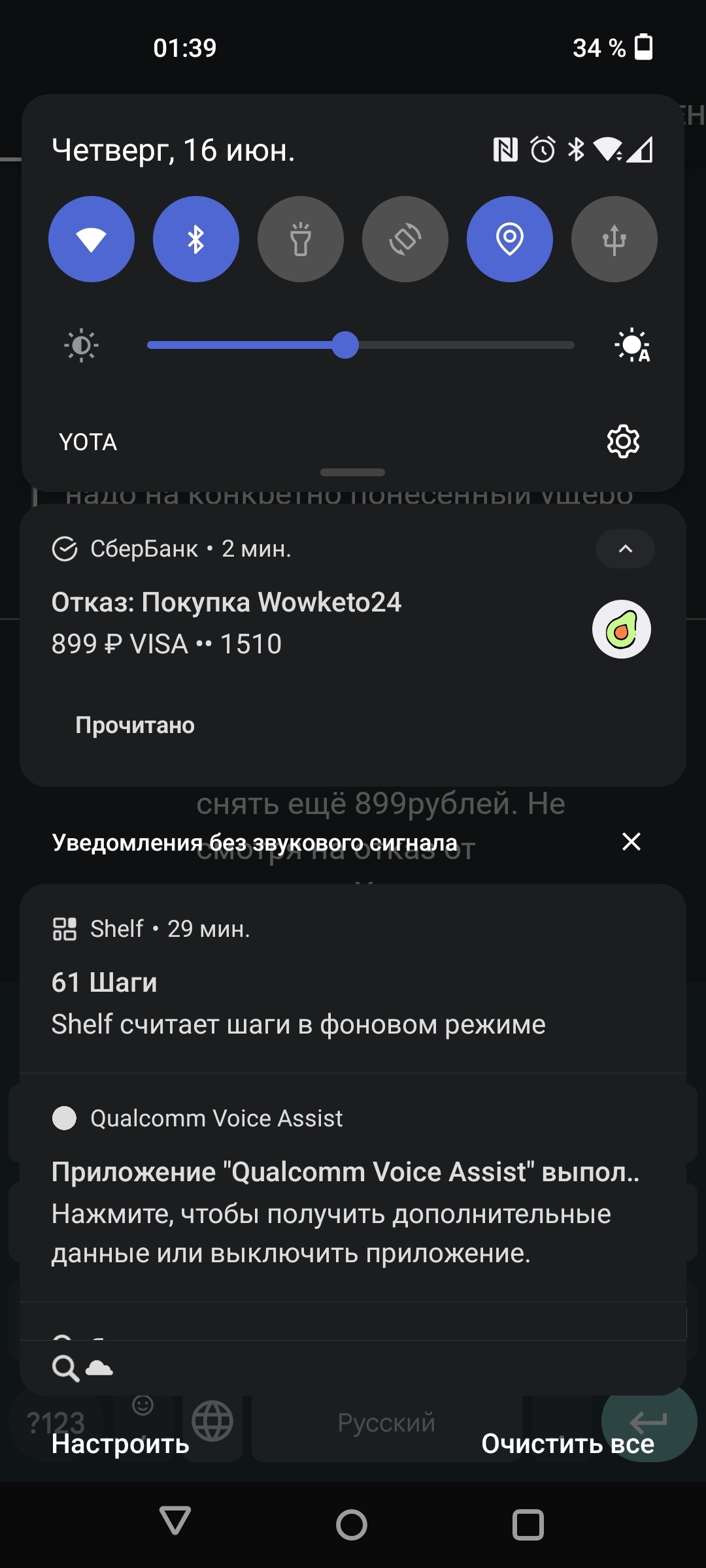Turn off the Wi-Fi quick tile

click(x=92, y=239)
